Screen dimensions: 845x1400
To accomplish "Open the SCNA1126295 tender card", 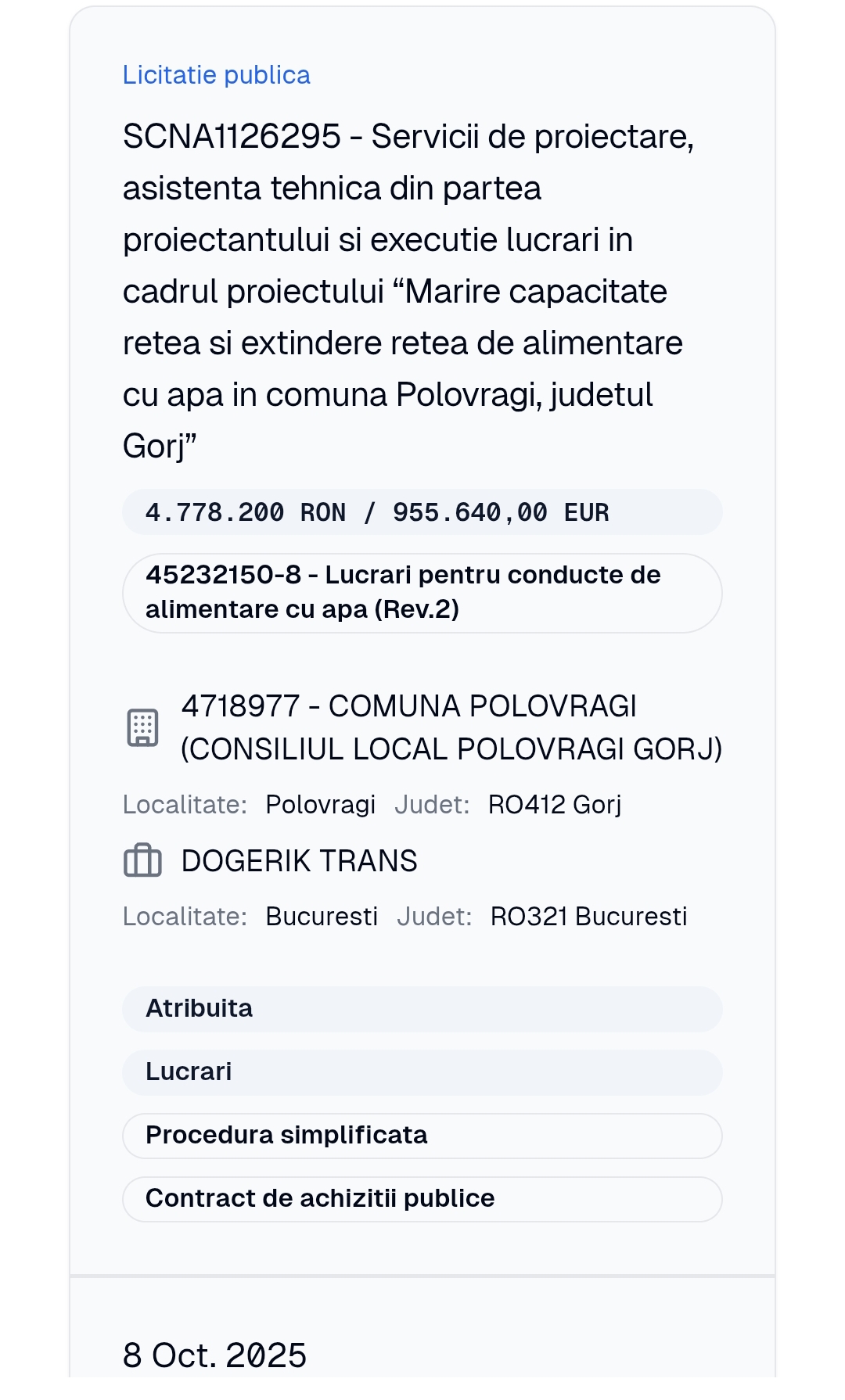I will (x=408, y=291).
